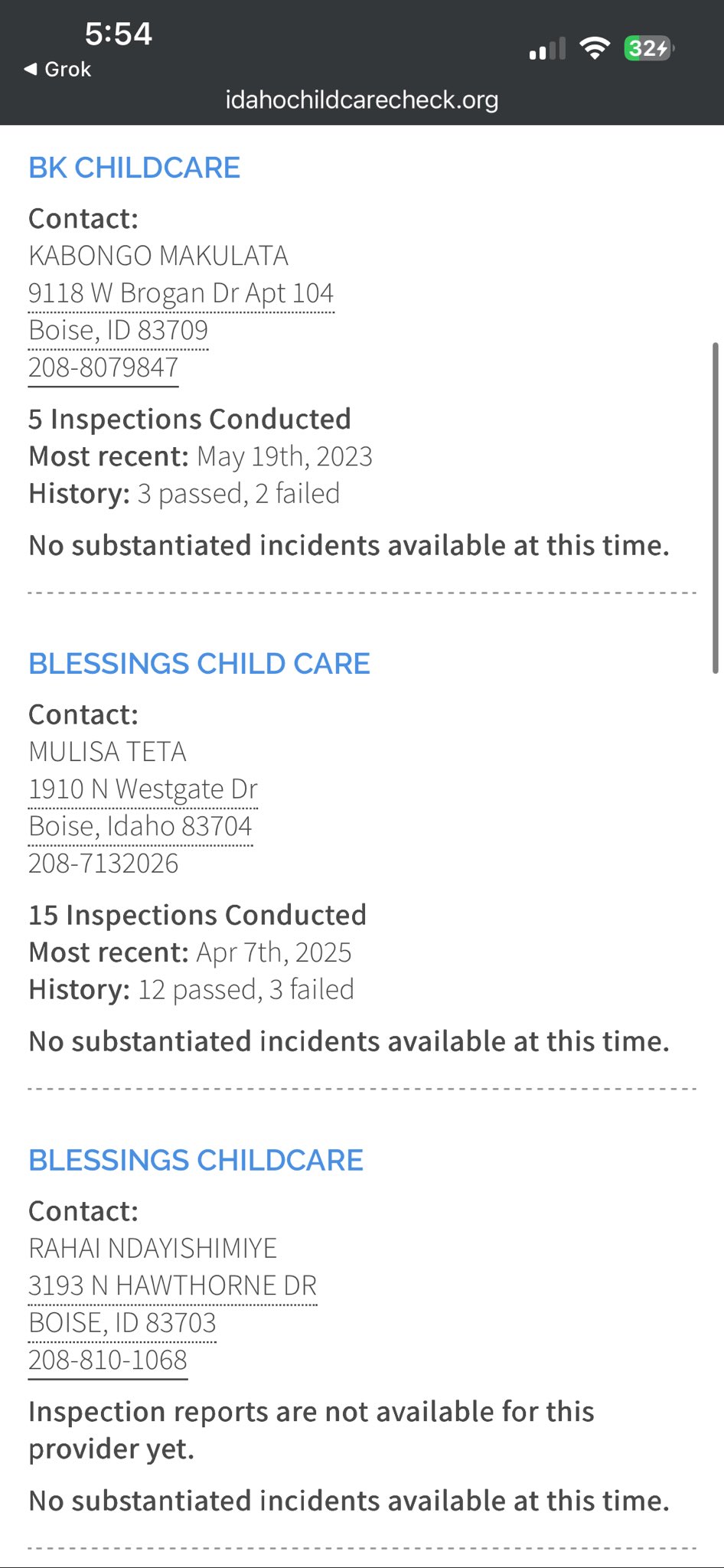724x1568 pixels.
Task: Call BK Childcare at 208-8079847
Action: (x=103, y=367)
